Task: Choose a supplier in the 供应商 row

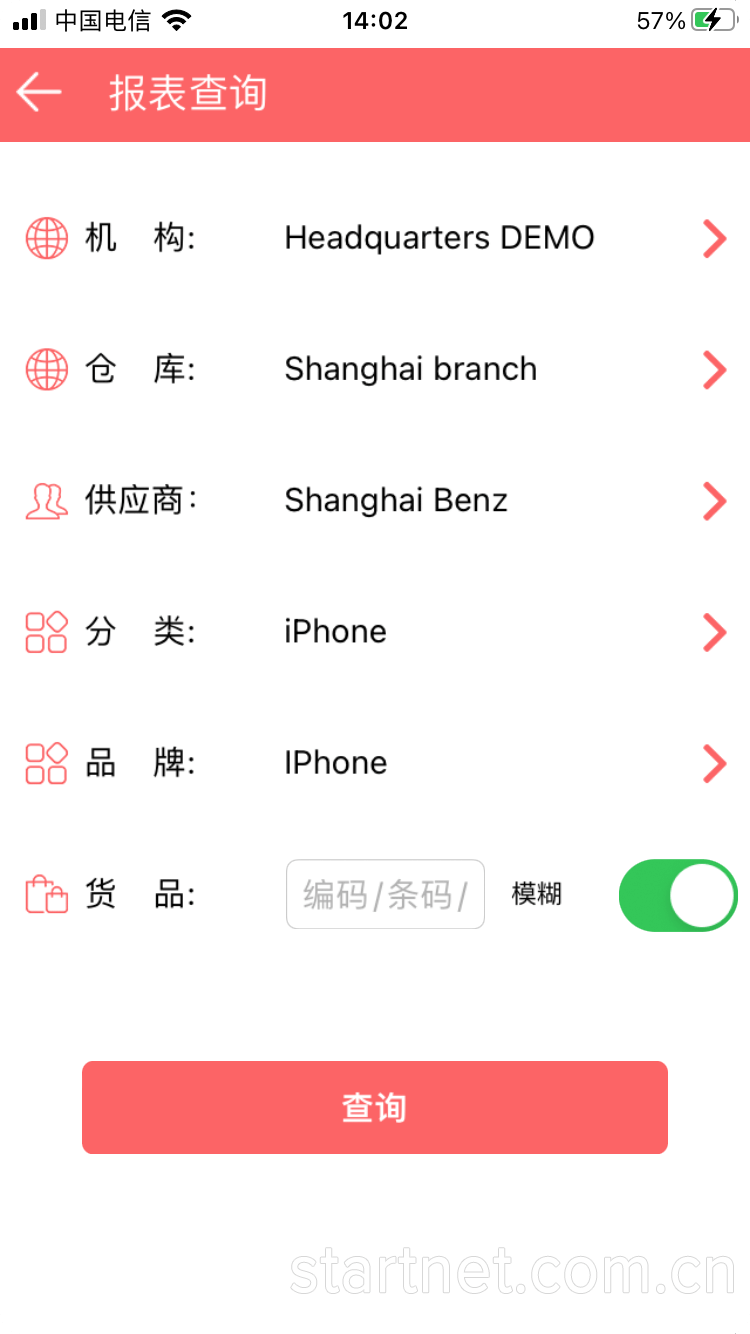Action: tap(440, 500)
